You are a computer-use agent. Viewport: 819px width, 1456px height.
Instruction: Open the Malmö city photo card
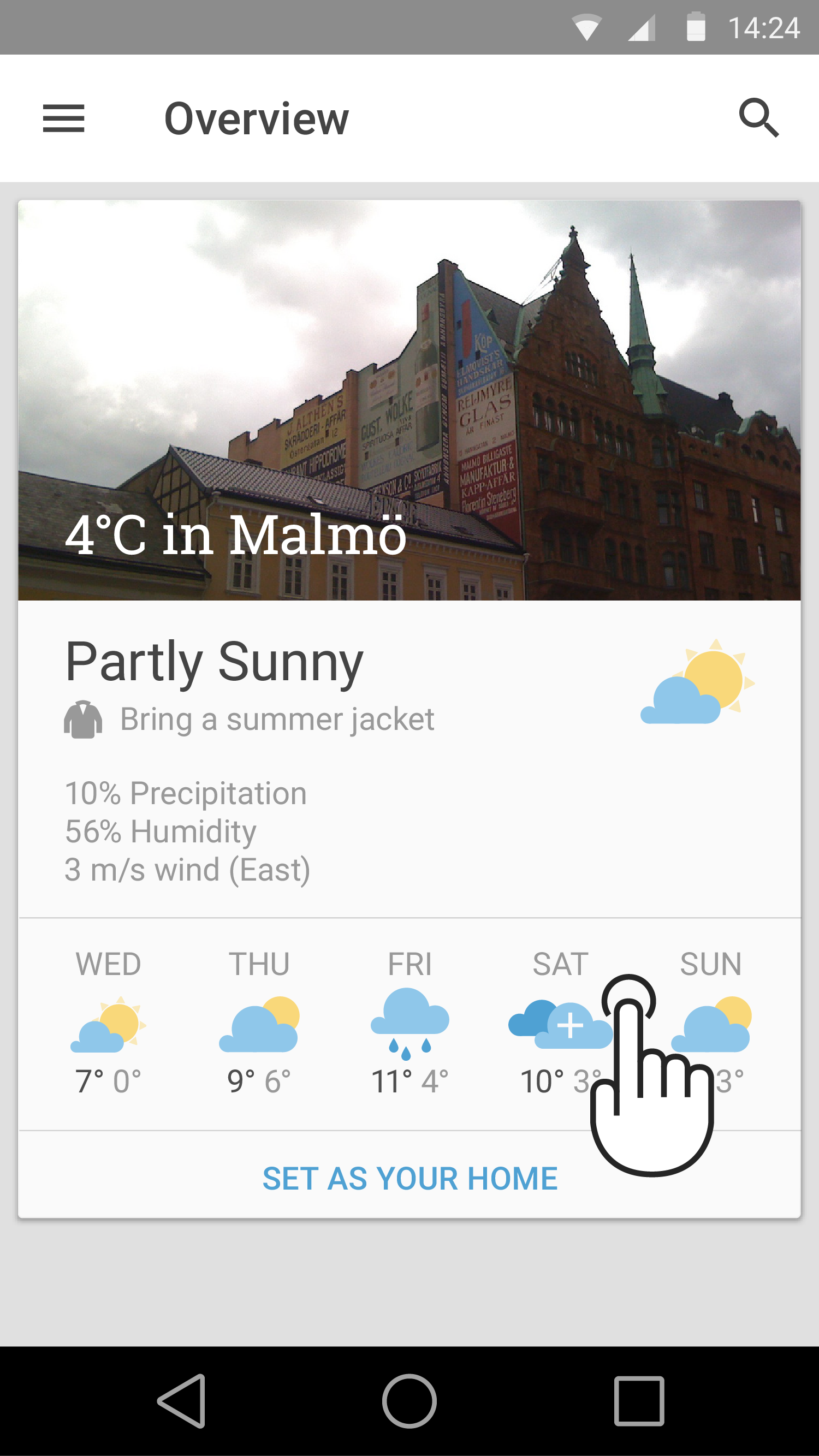tap(409, 400)
